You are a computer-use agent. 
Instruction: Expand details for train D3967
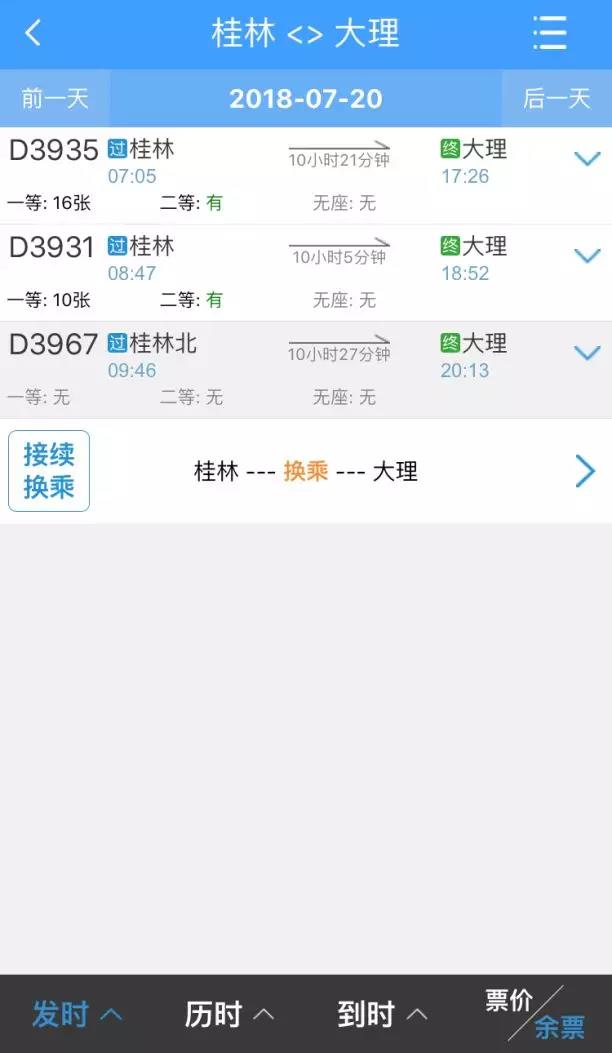587,353
